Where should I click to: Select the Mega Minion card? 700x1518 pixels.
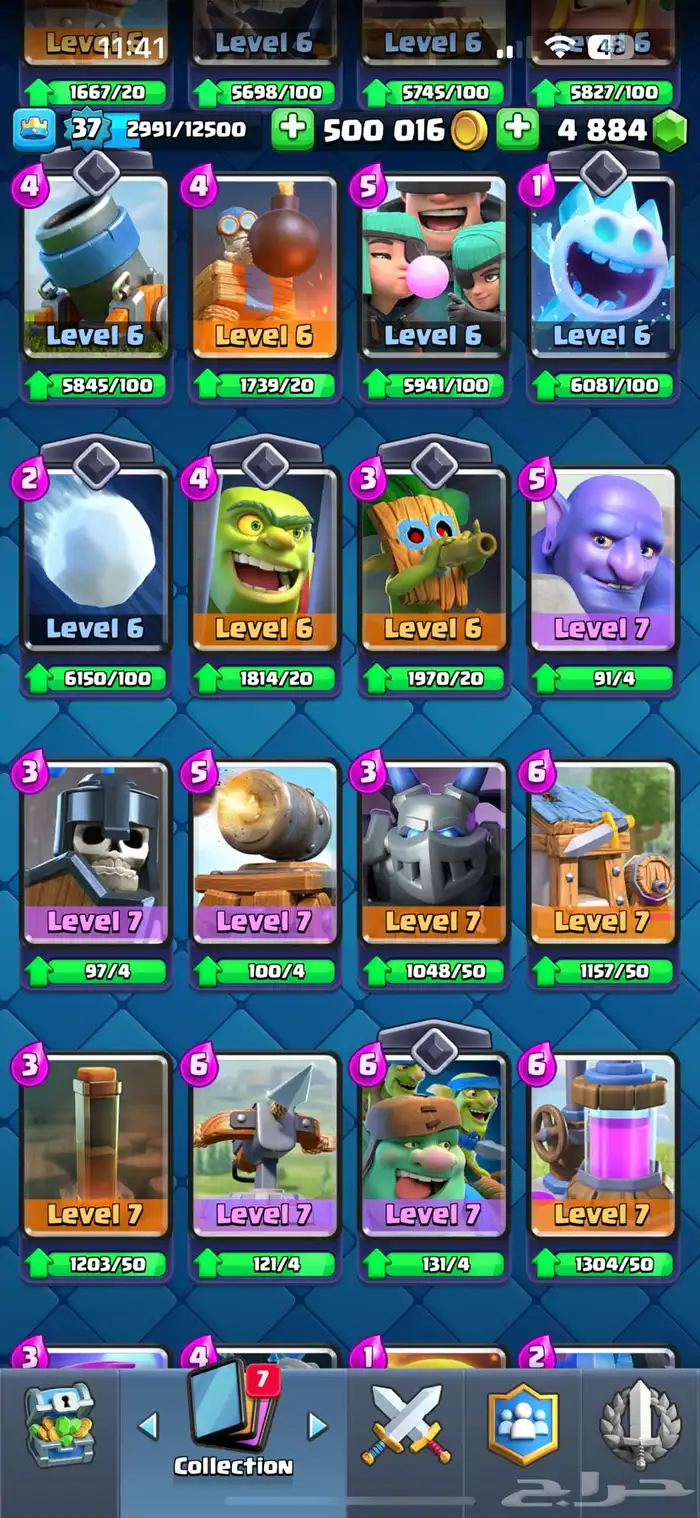click(434, 852)
